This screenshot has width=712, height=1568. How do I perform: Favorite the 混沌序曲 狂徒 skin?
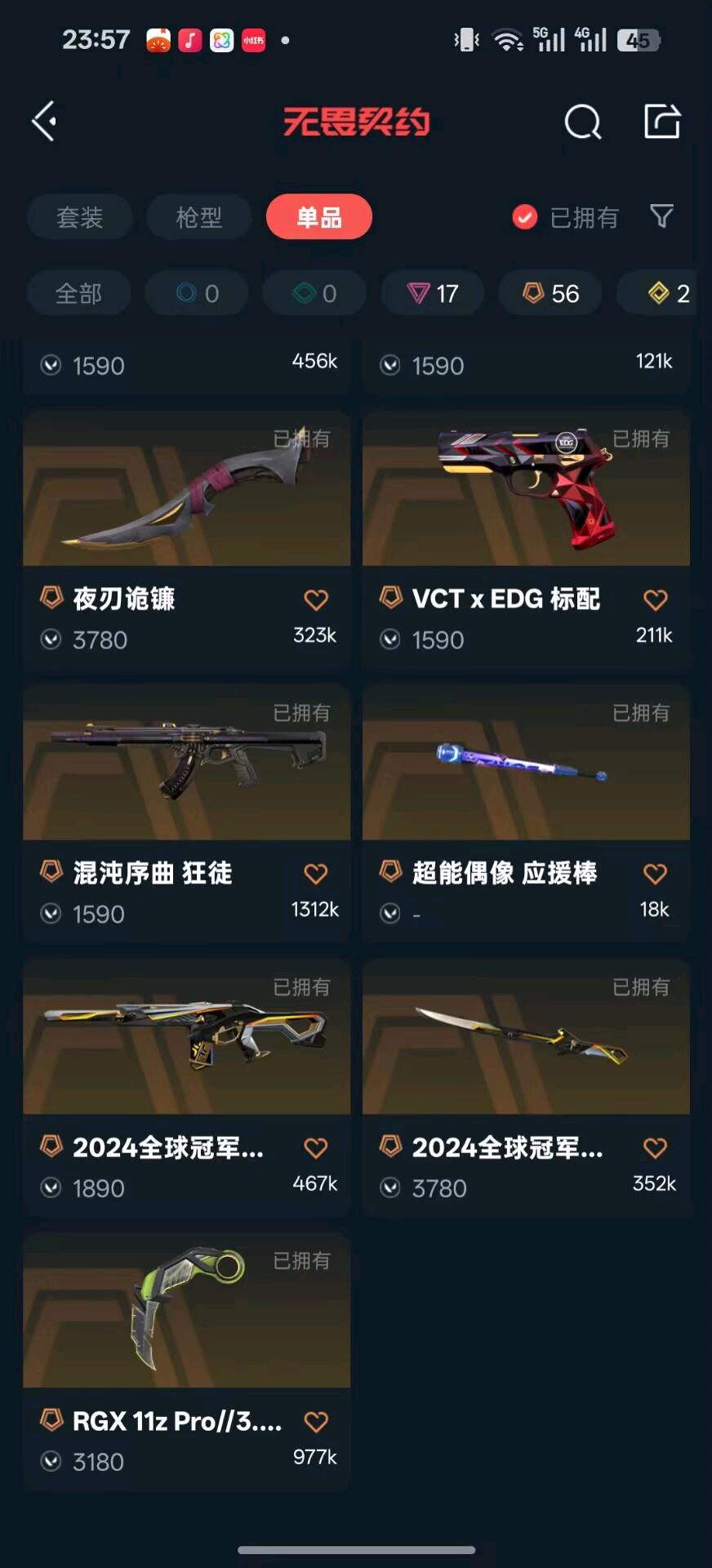[316, 874]
